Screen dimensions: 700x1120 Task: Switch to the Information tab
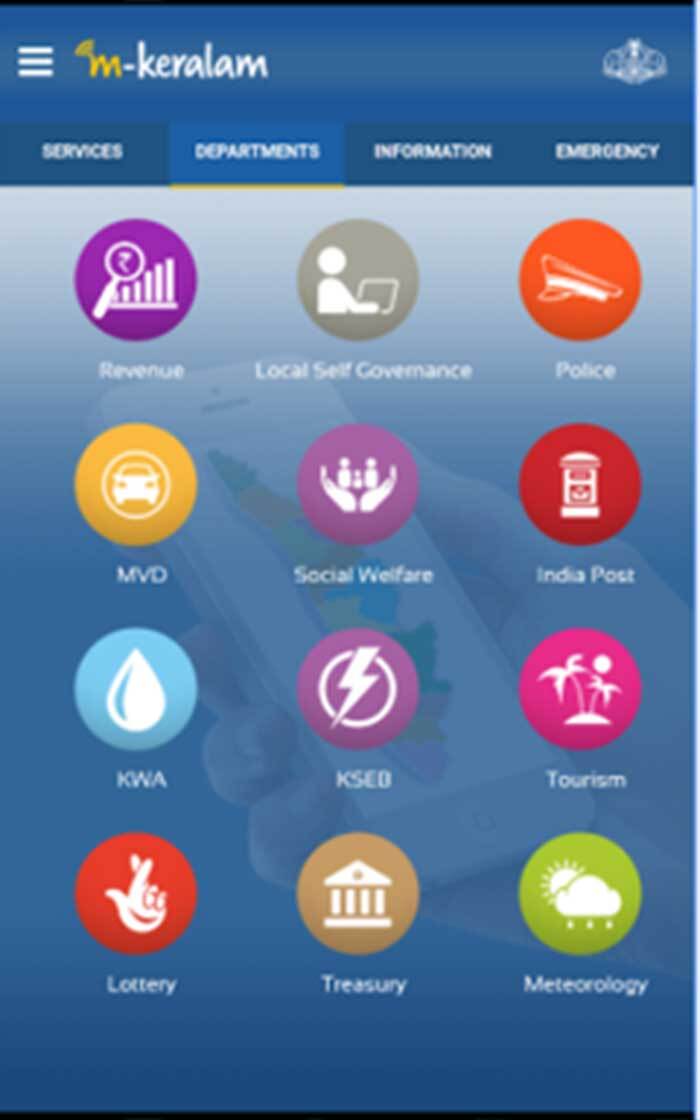[x=433, y=152]
